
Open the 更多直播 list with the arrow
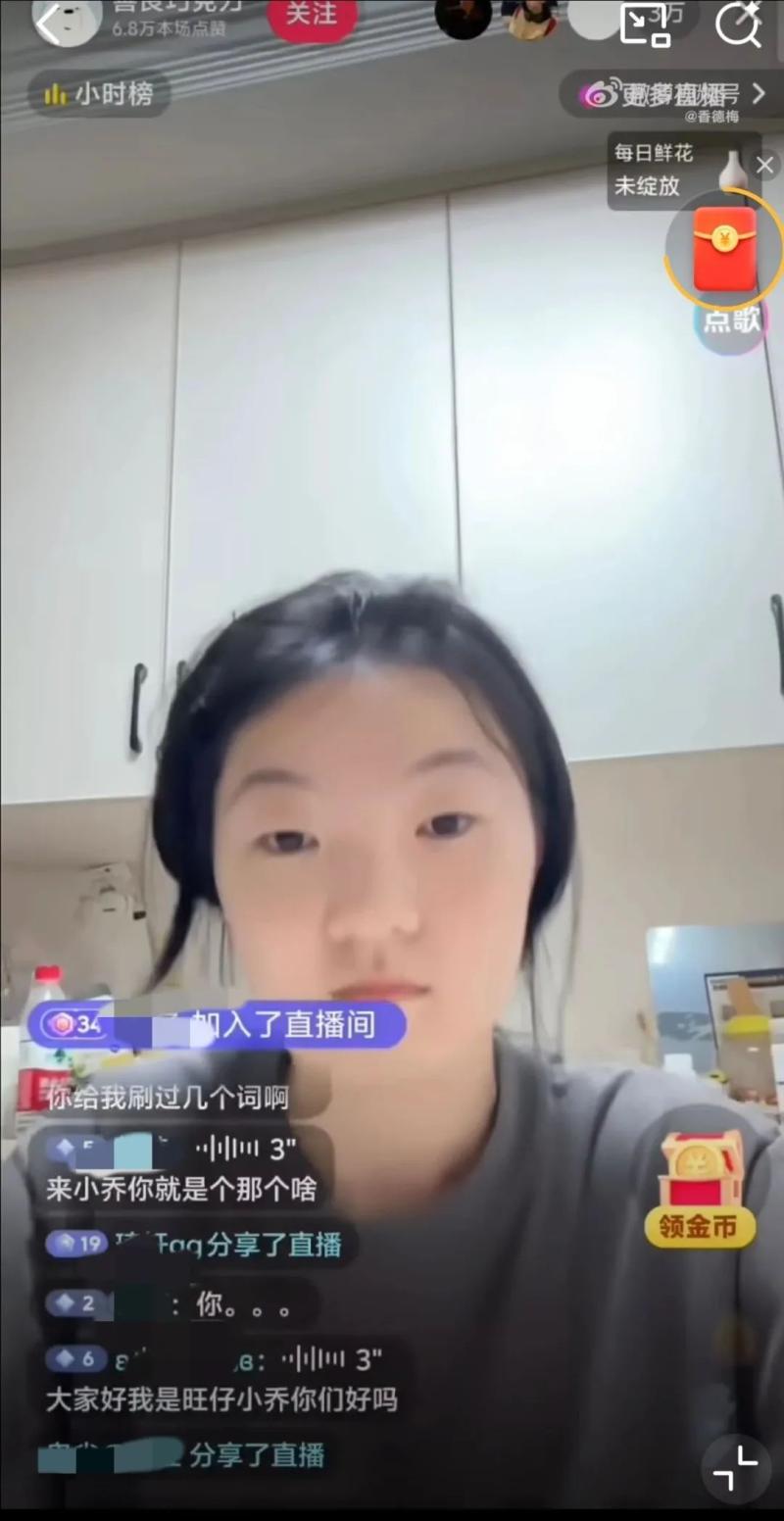757,94
